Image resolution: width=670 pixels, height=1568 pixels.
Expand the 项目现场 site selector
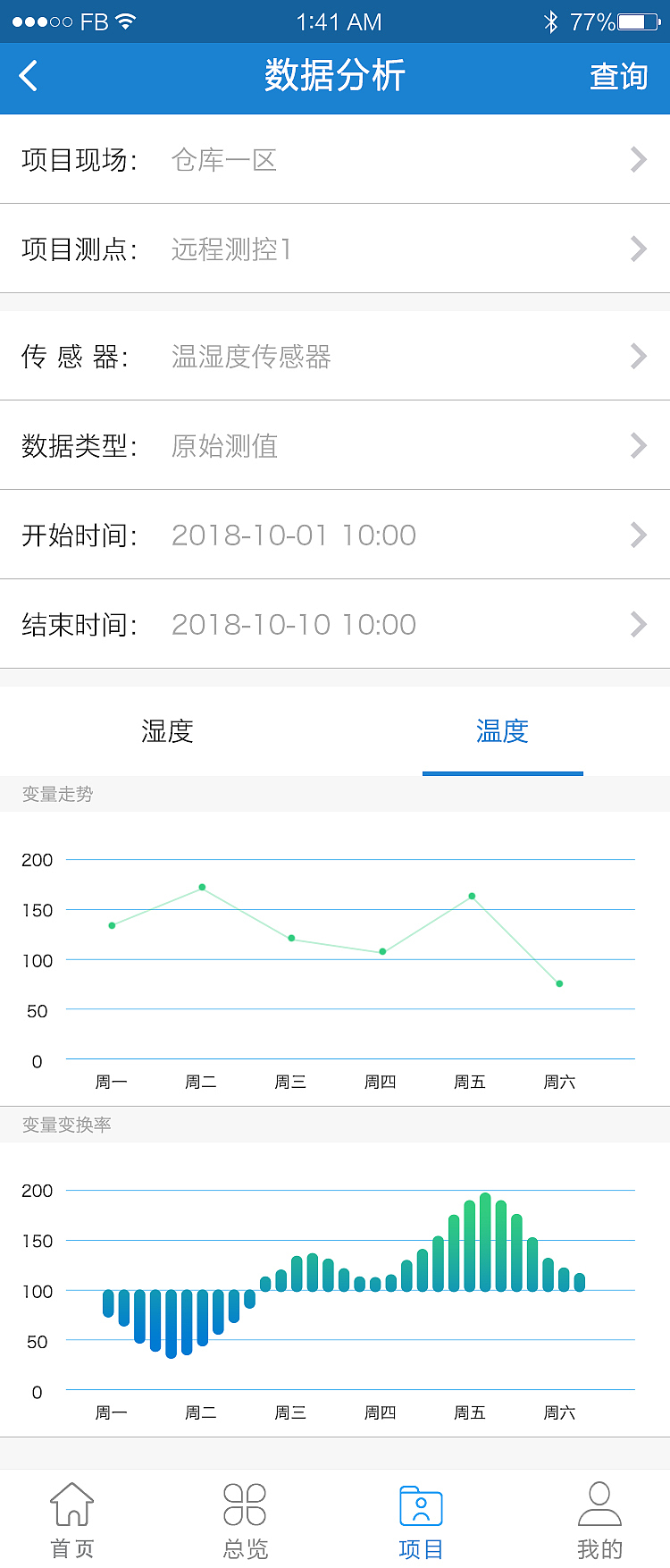pos(638,159)
